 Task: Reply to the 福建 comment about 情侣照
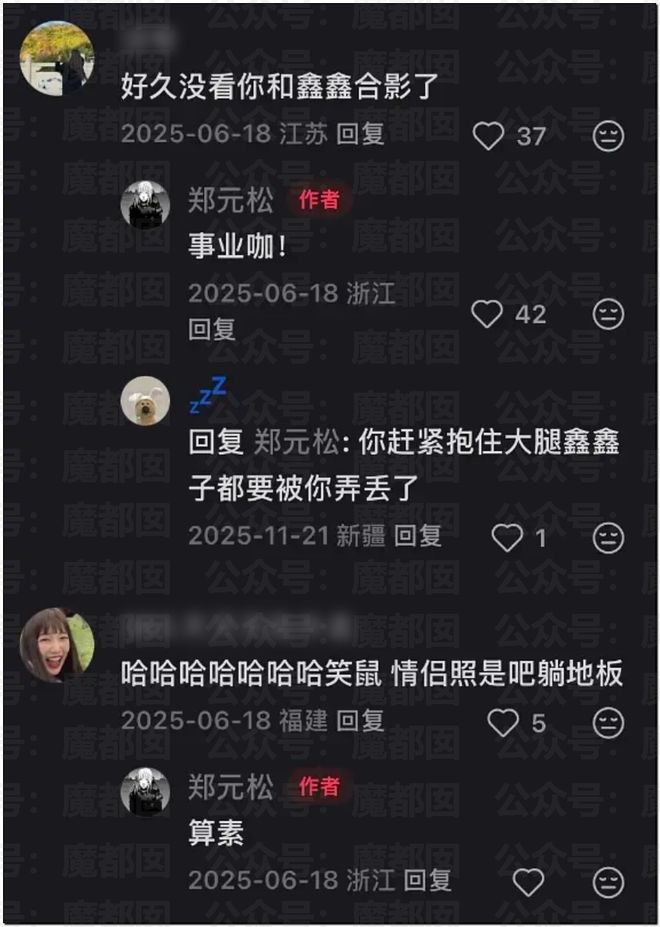click(360, 719)
